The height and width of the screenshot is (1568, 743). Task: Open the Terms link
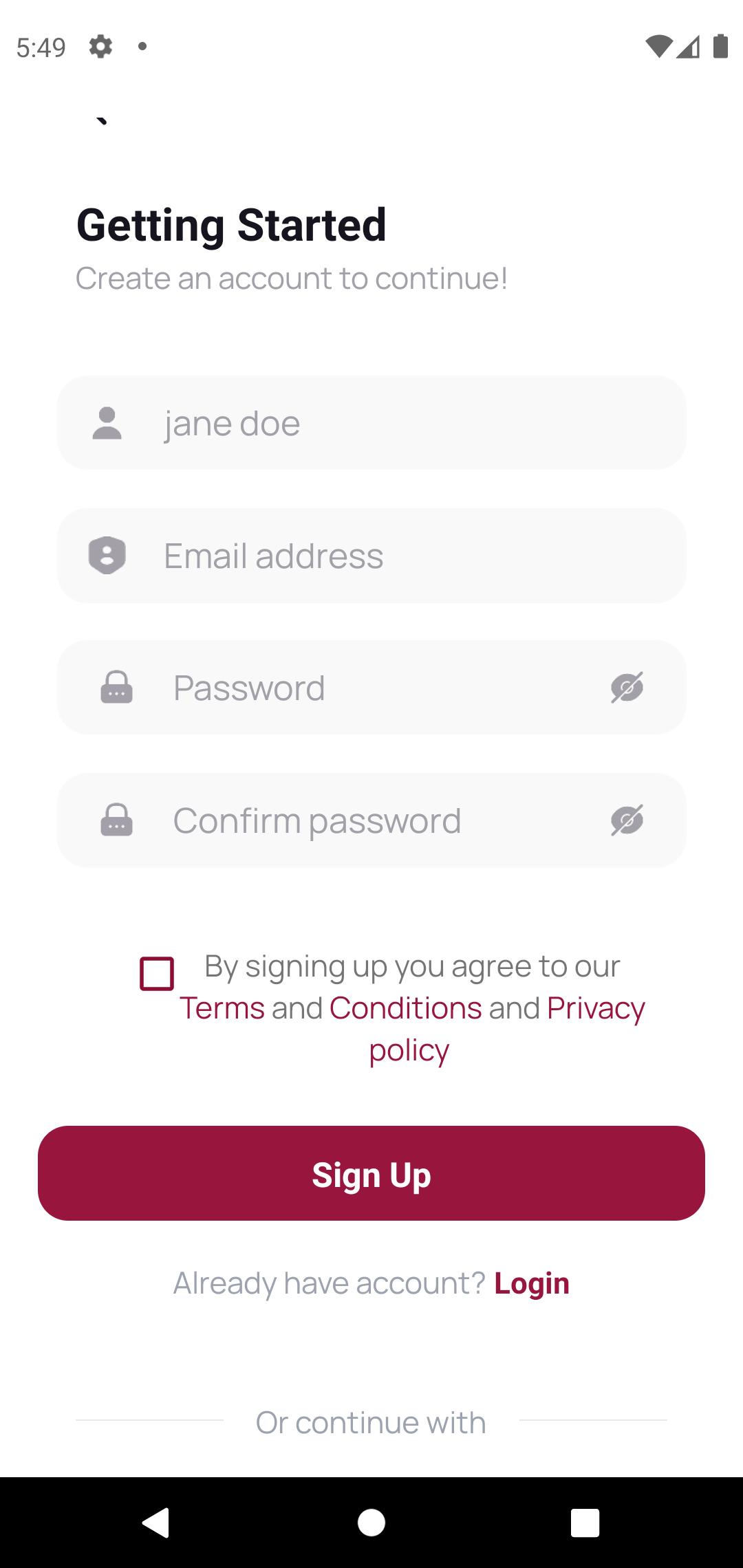pyautogui.click(x=222, y=1008)
